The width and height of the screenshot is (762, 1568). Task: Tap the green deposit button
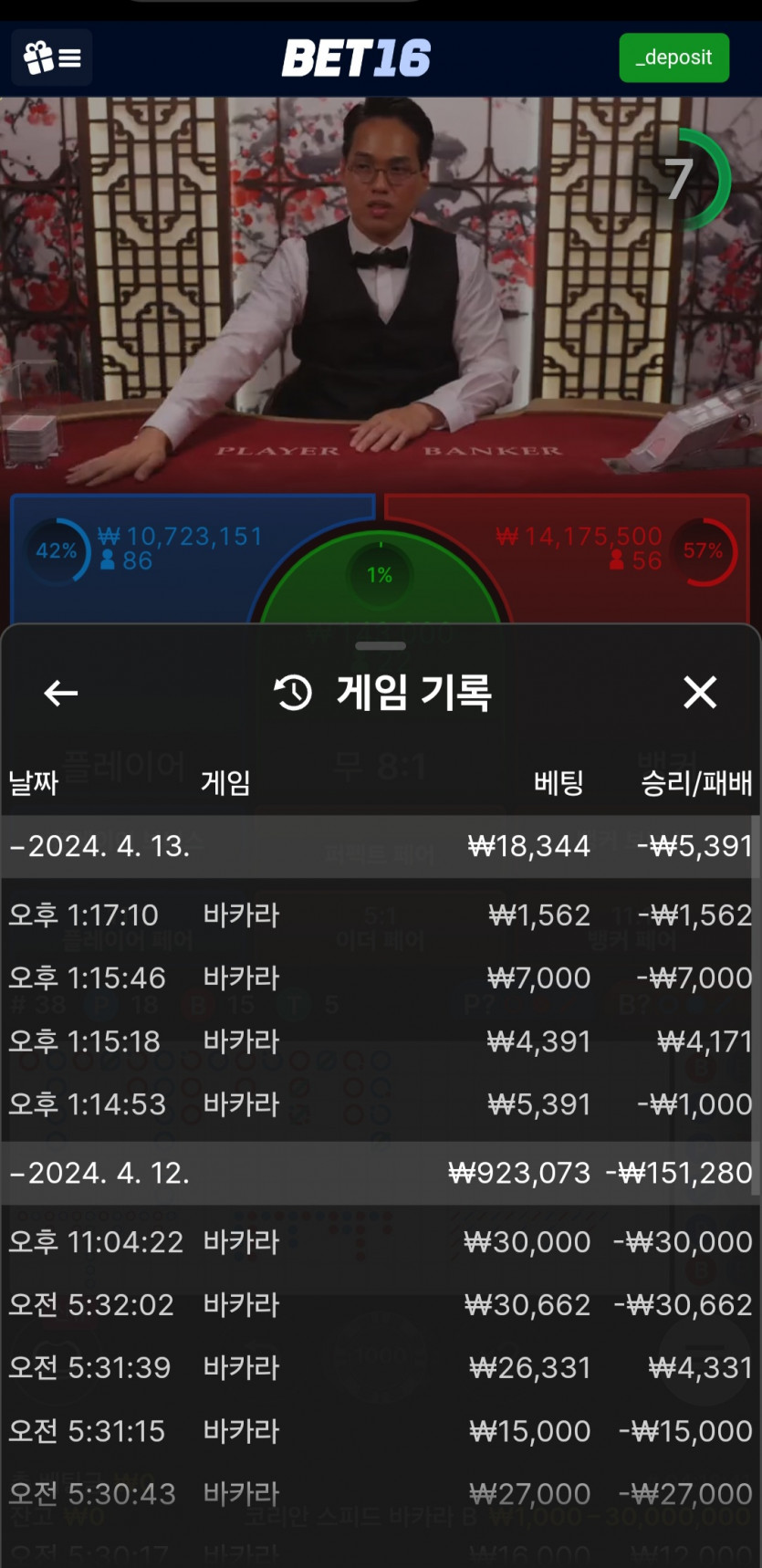click(673, 57)
